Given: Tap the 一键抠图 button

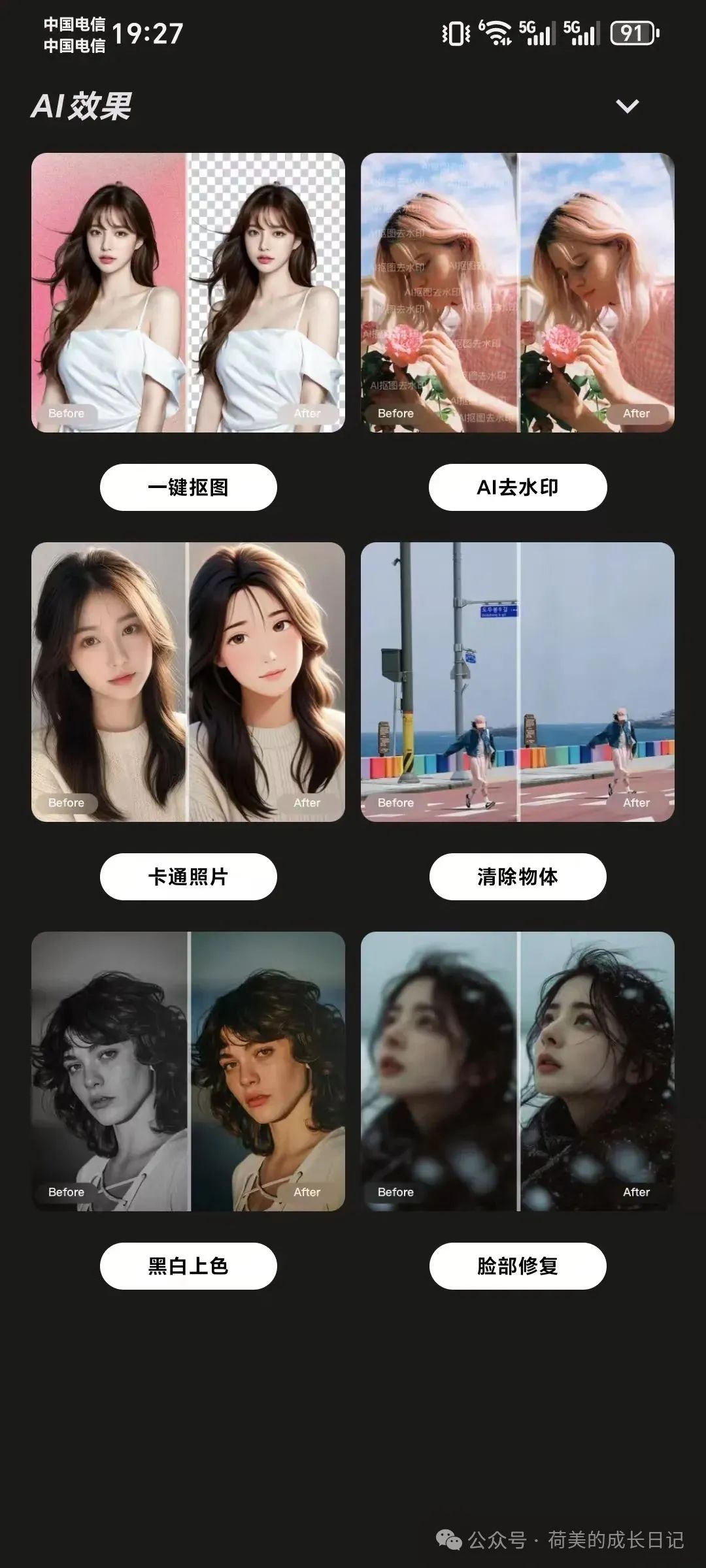Looking at the screenshot, I should tap(188, 487).
